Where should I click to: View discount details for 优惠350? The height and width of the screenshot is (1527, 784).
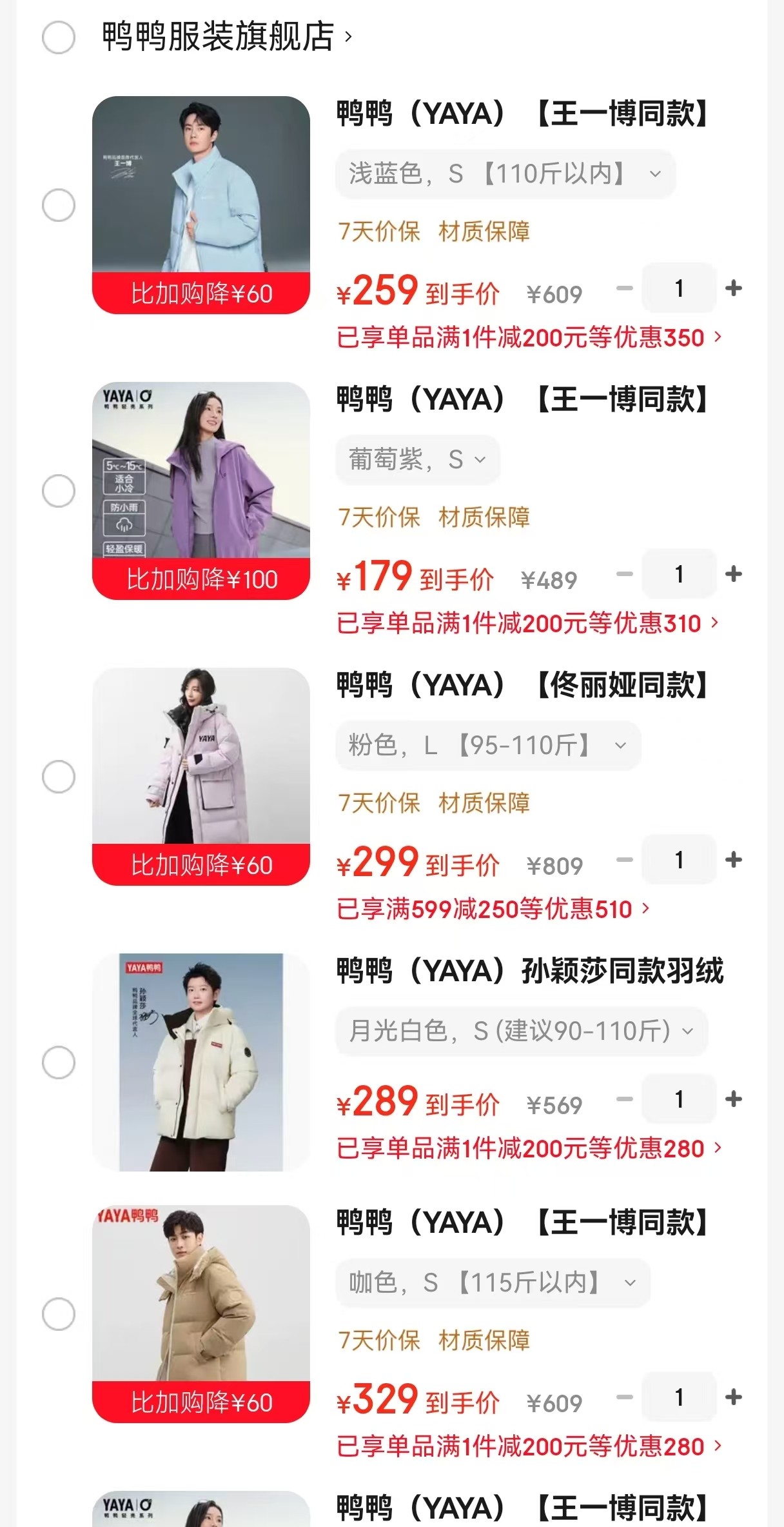point(529,337)
